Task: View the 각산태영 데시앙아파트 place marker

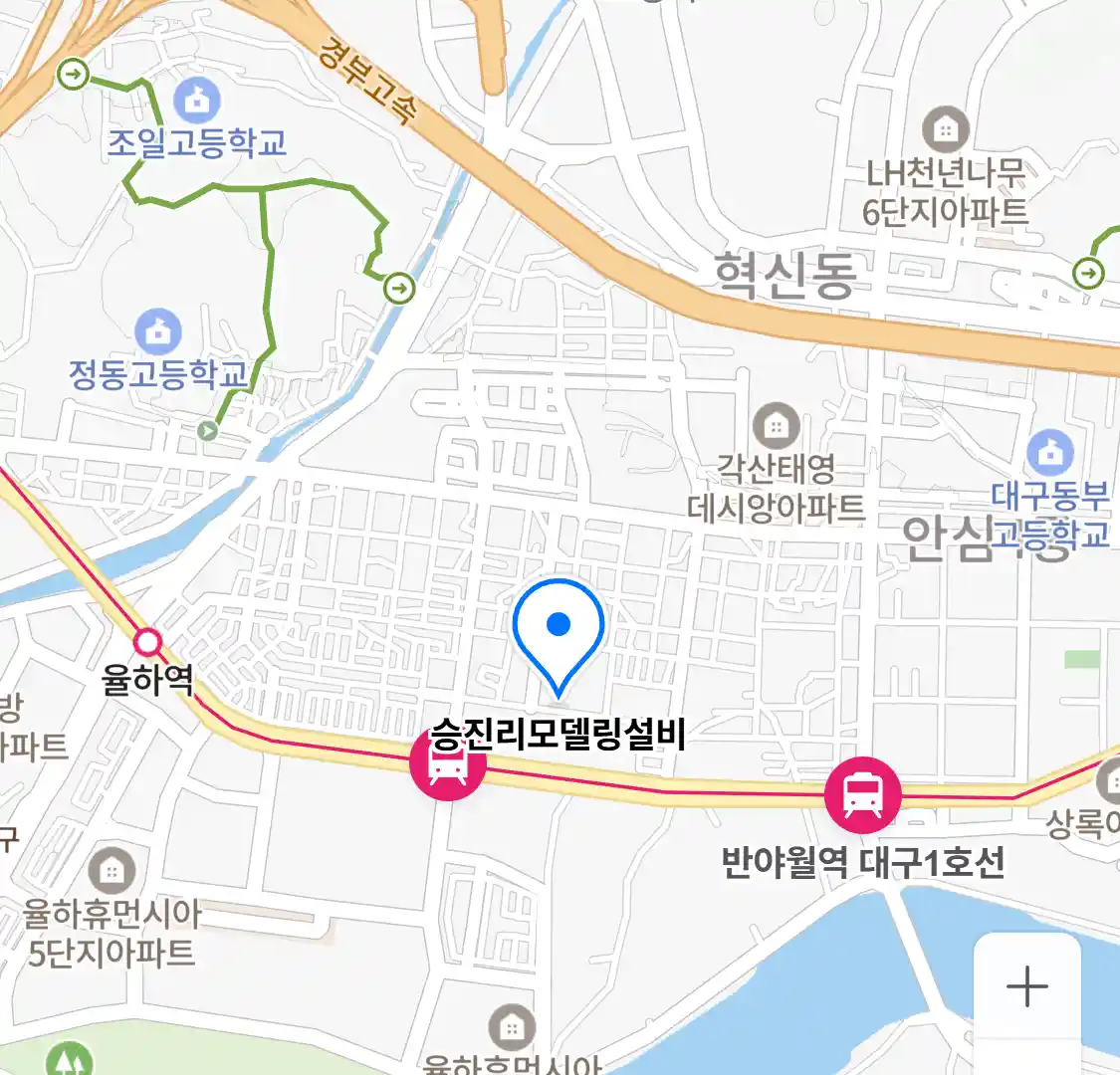Action: pyautogui.click(x=776, y=427)
